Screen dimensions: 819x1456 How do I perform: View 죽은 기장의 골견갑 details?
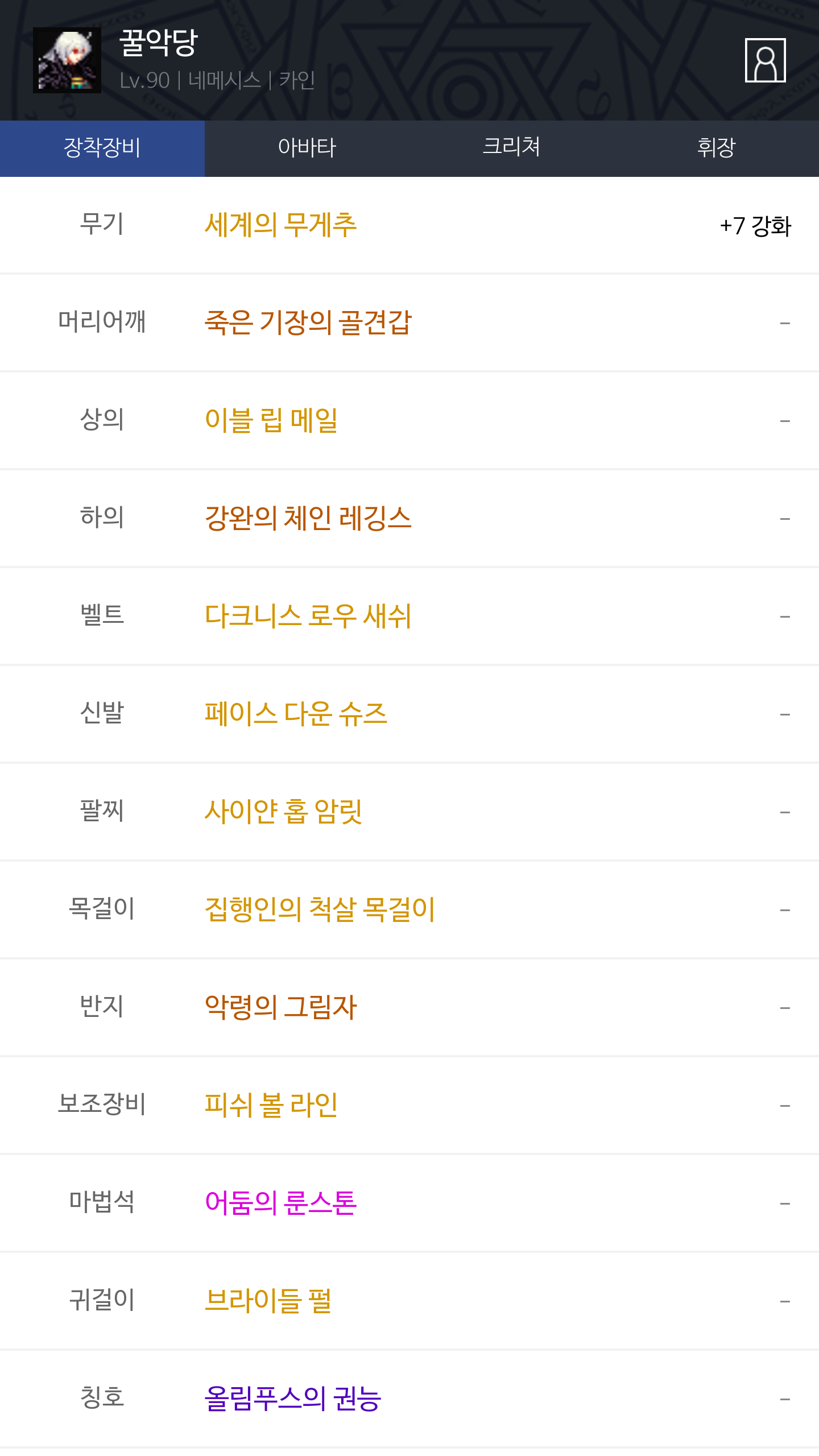[x=308, y=323]
